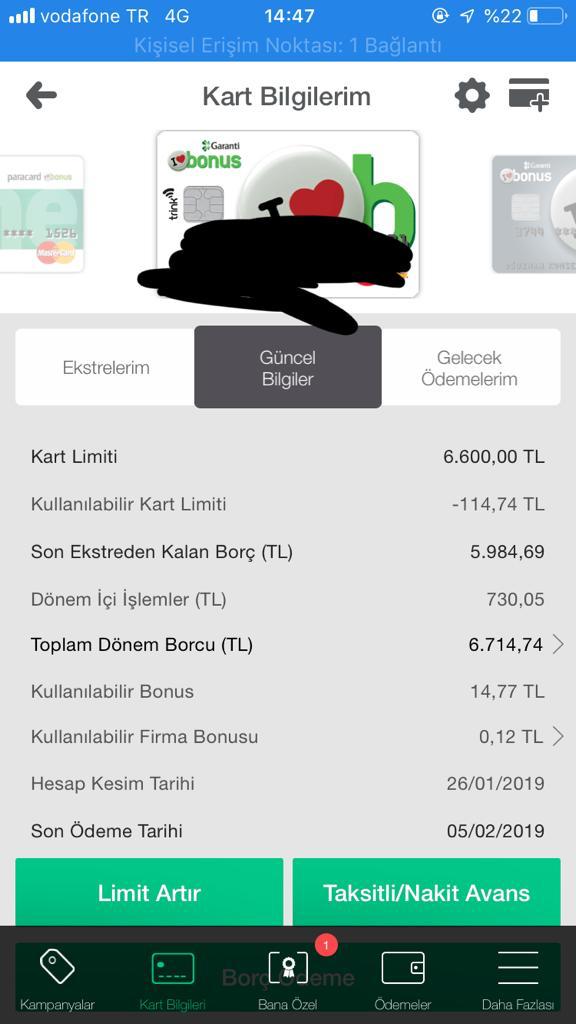Go back using the arrow icon

click(41, 96)
